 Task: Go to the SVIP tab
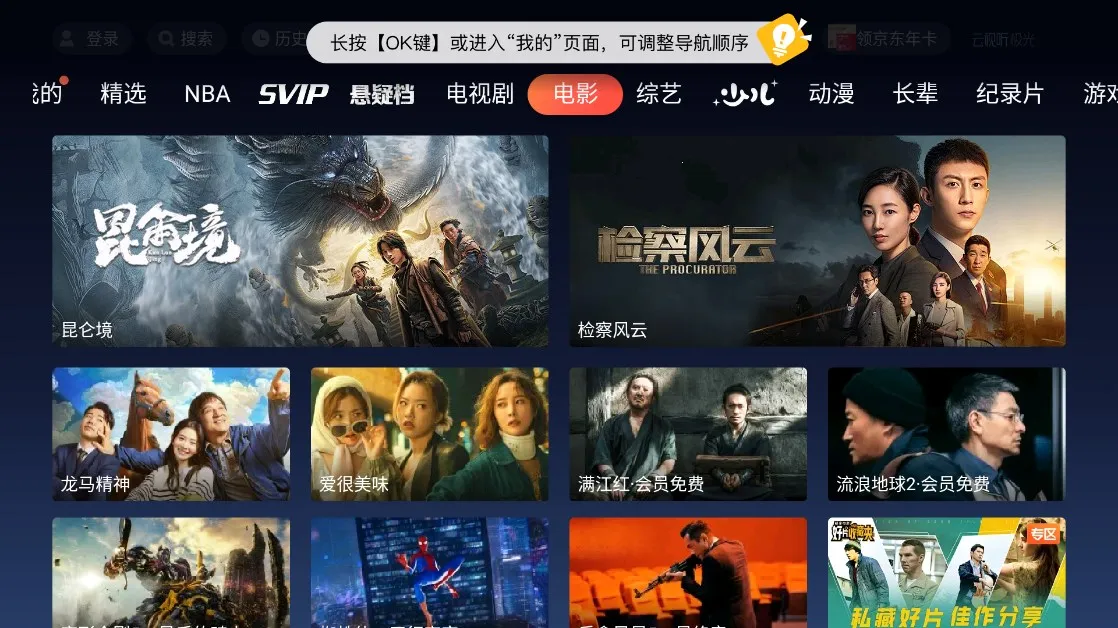pos(293,94)
